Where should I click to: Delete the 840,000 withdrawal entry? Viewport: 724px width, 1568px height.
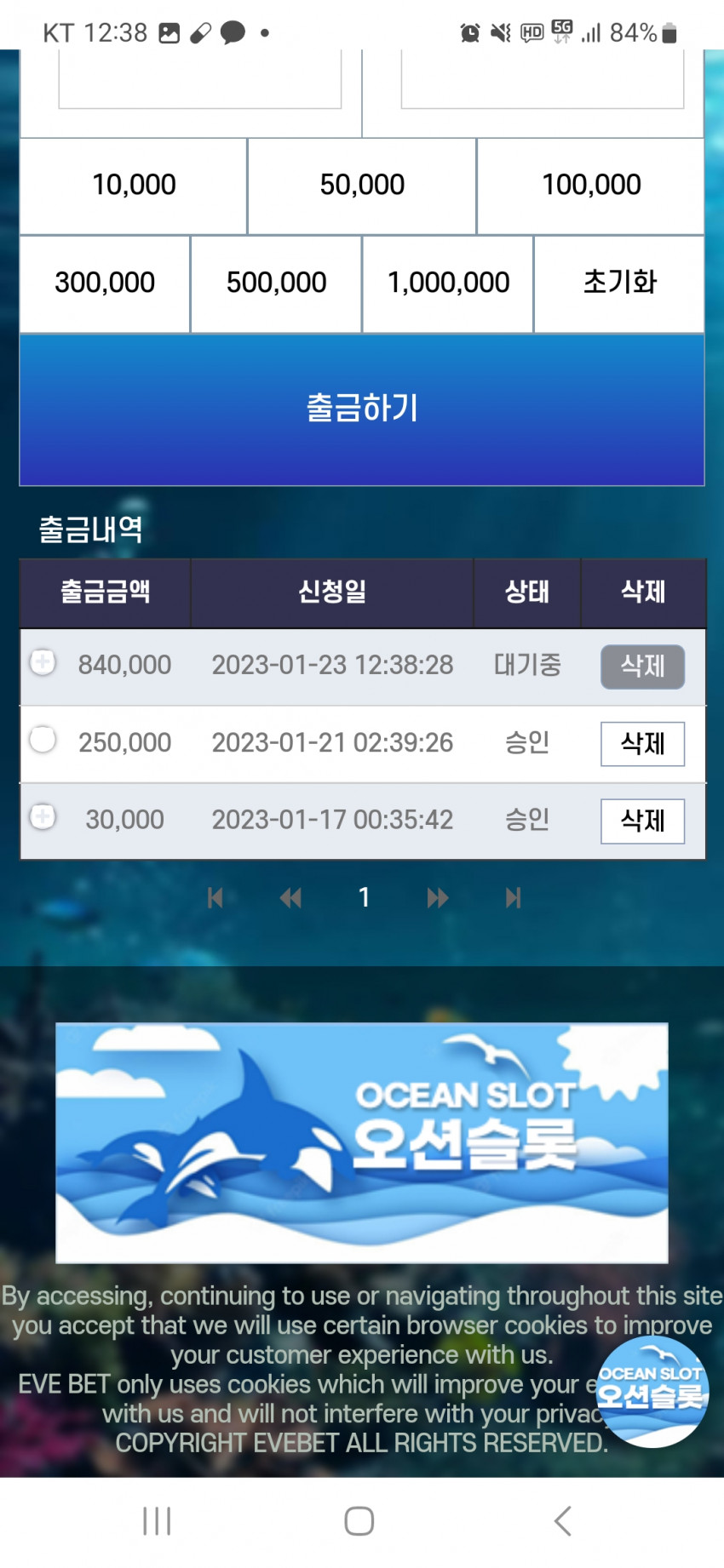coord(642,667)
